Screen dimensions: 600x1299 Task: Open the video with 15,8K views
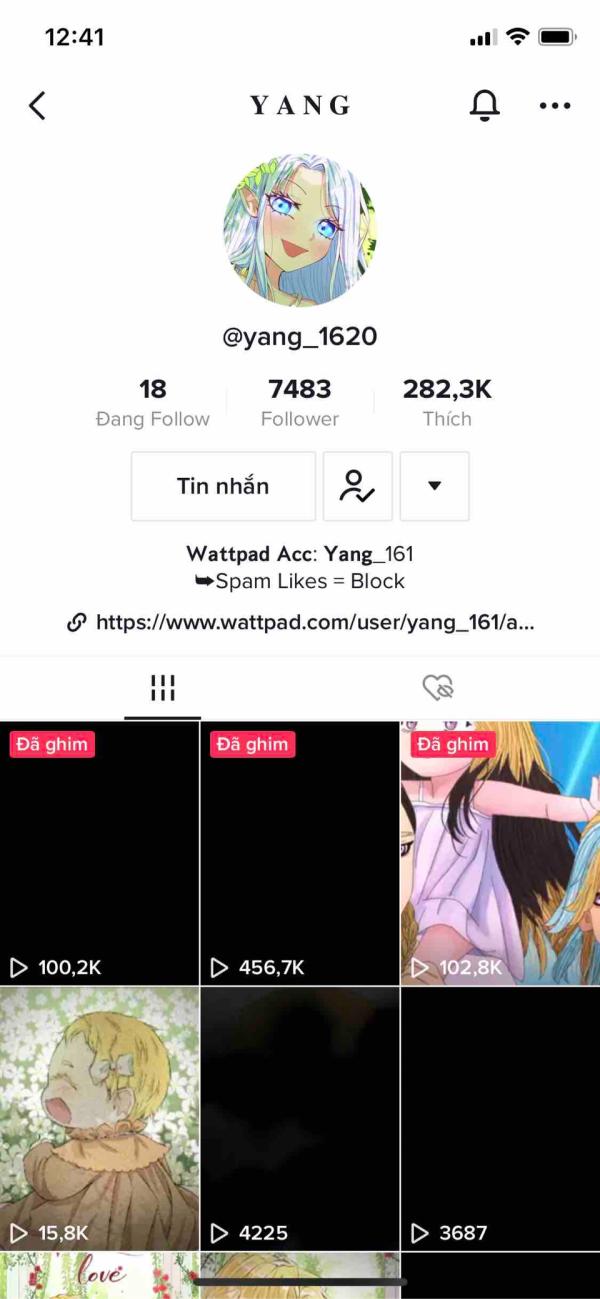99,1119
